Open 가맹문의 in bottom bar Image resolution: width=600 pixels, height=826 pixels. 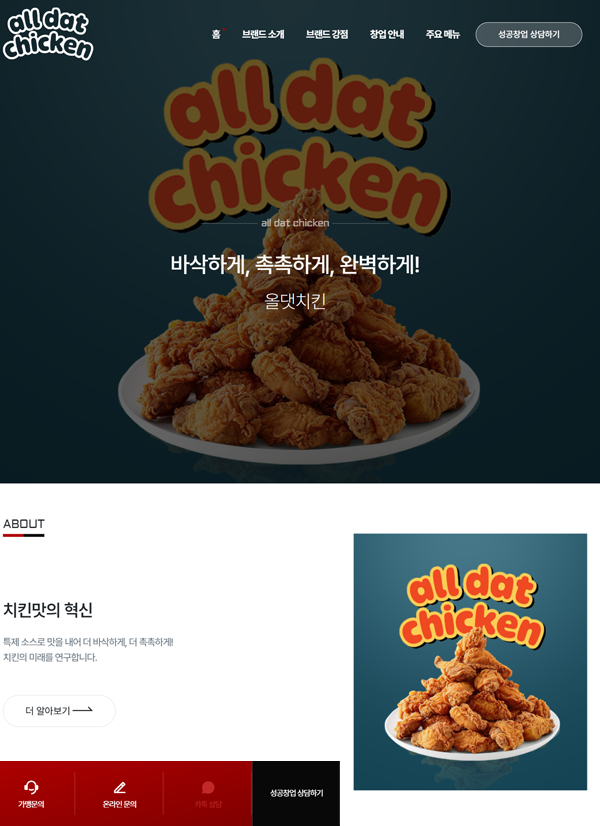(31, 794)
